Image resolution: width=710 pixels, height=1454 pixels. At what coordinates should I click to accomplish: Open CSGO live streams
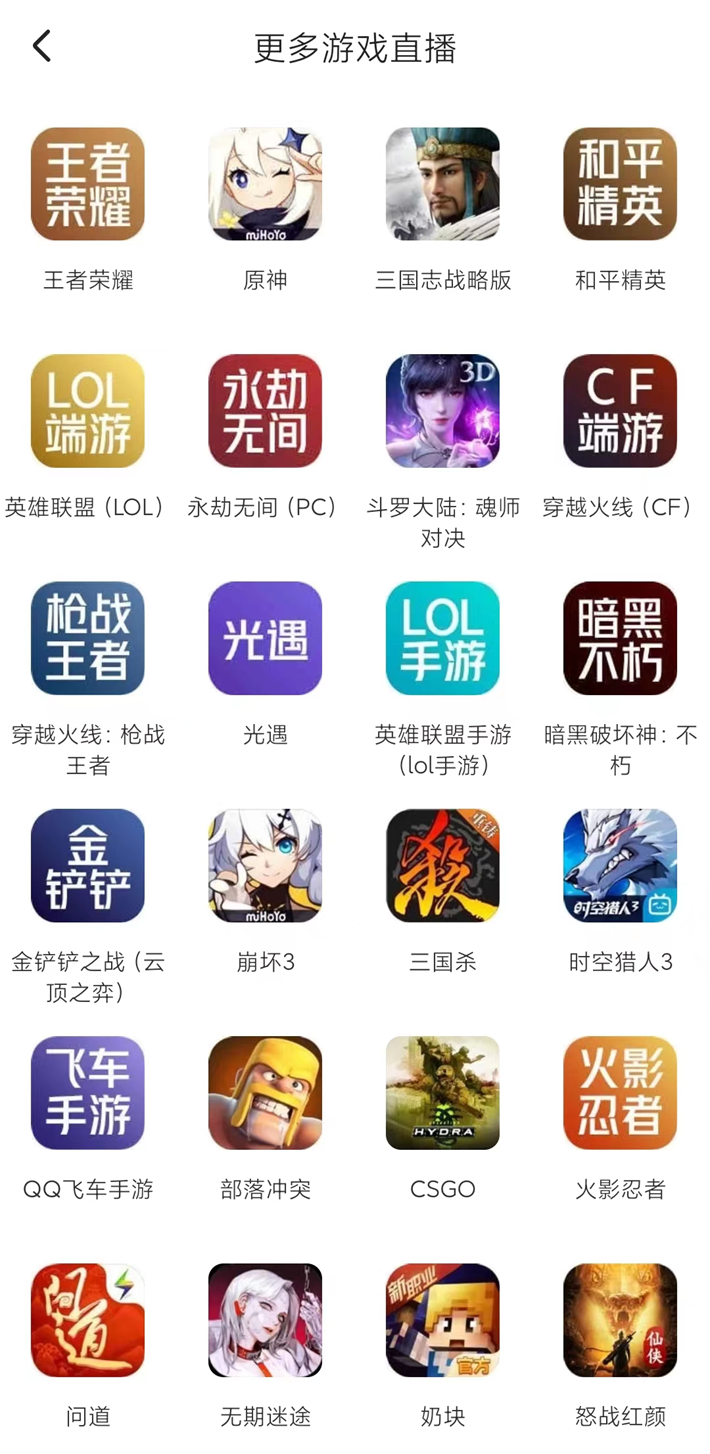click(x=443, y=1092)
